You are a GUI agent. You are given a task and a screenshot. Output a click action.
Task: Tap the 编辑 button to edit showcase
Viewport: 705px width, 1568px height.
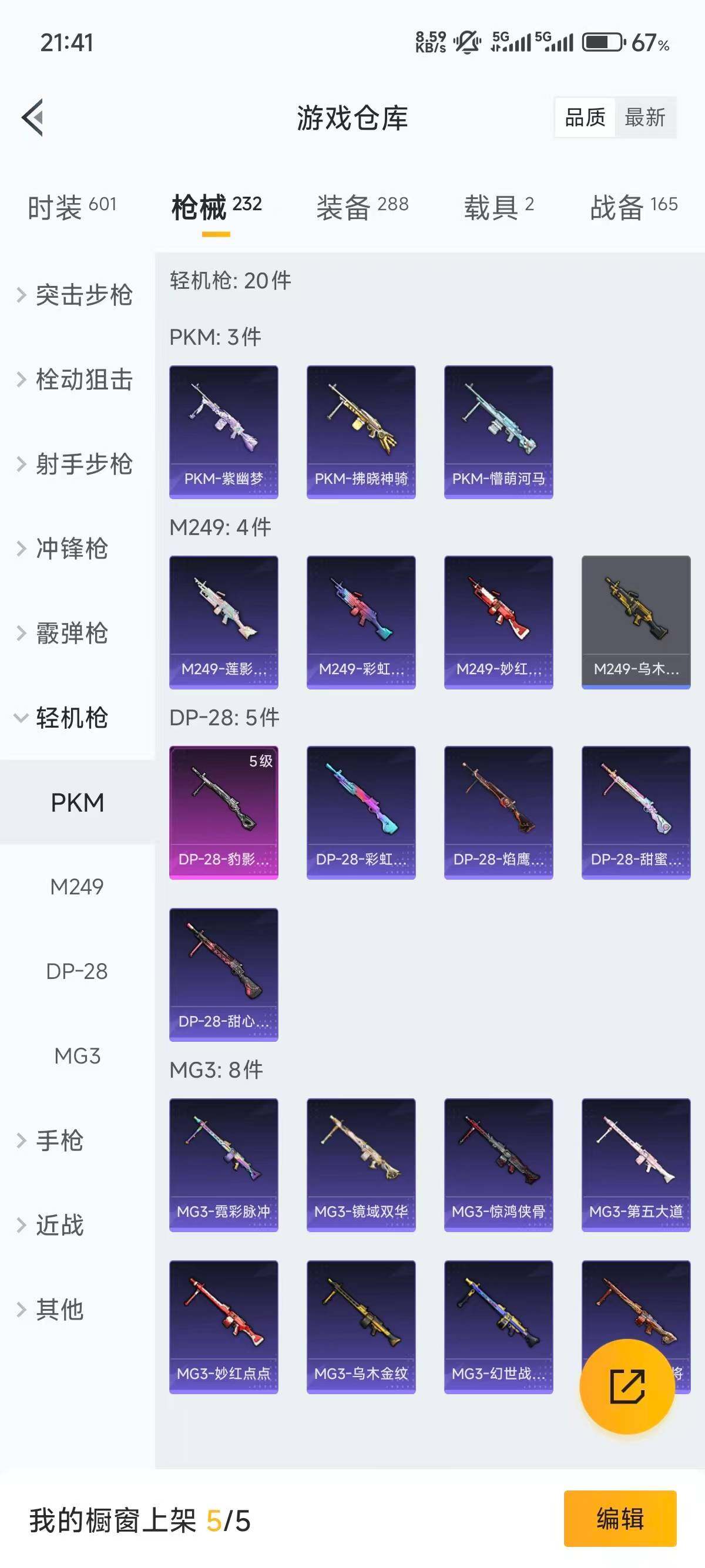620,1518
